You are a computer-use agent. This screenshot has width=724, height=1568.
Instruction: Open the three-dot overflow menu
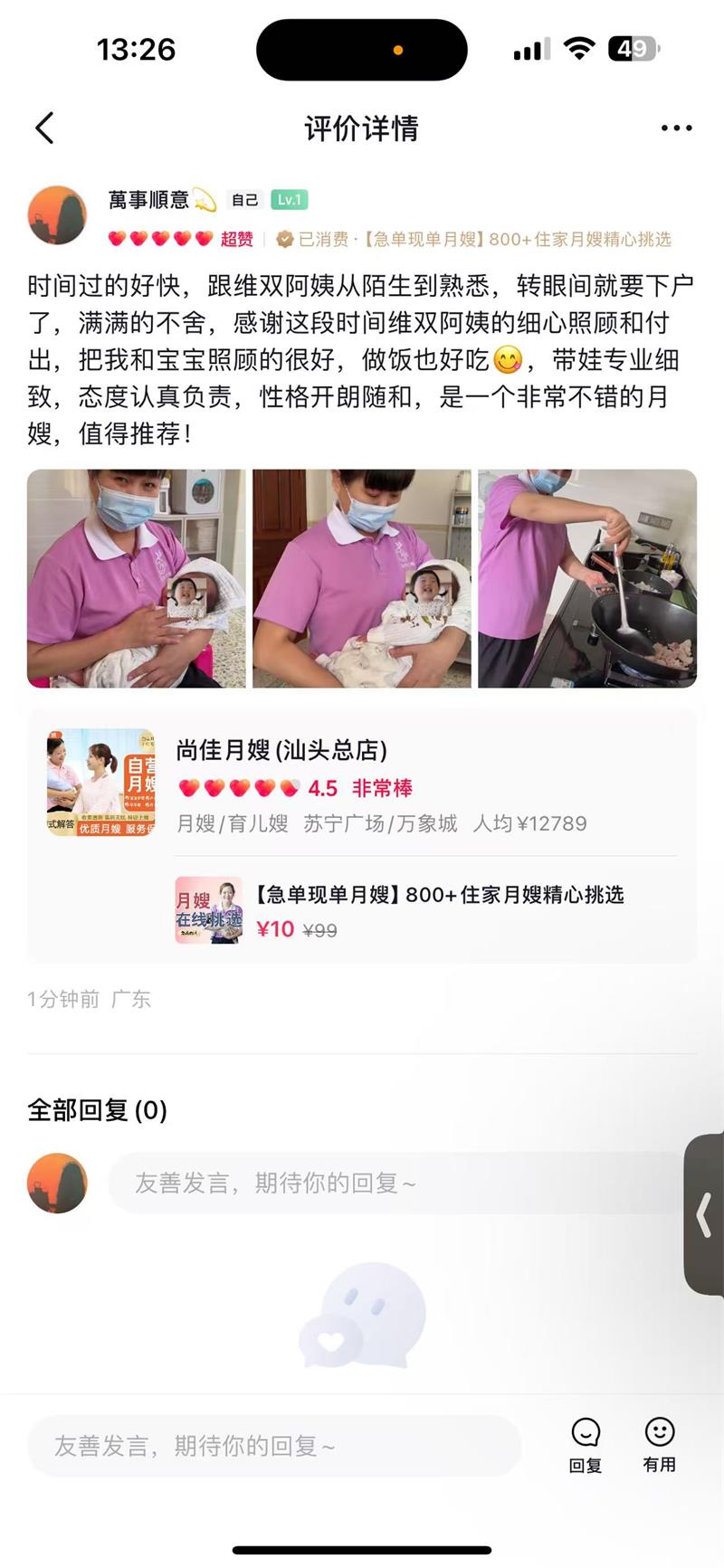click(676, 128)
